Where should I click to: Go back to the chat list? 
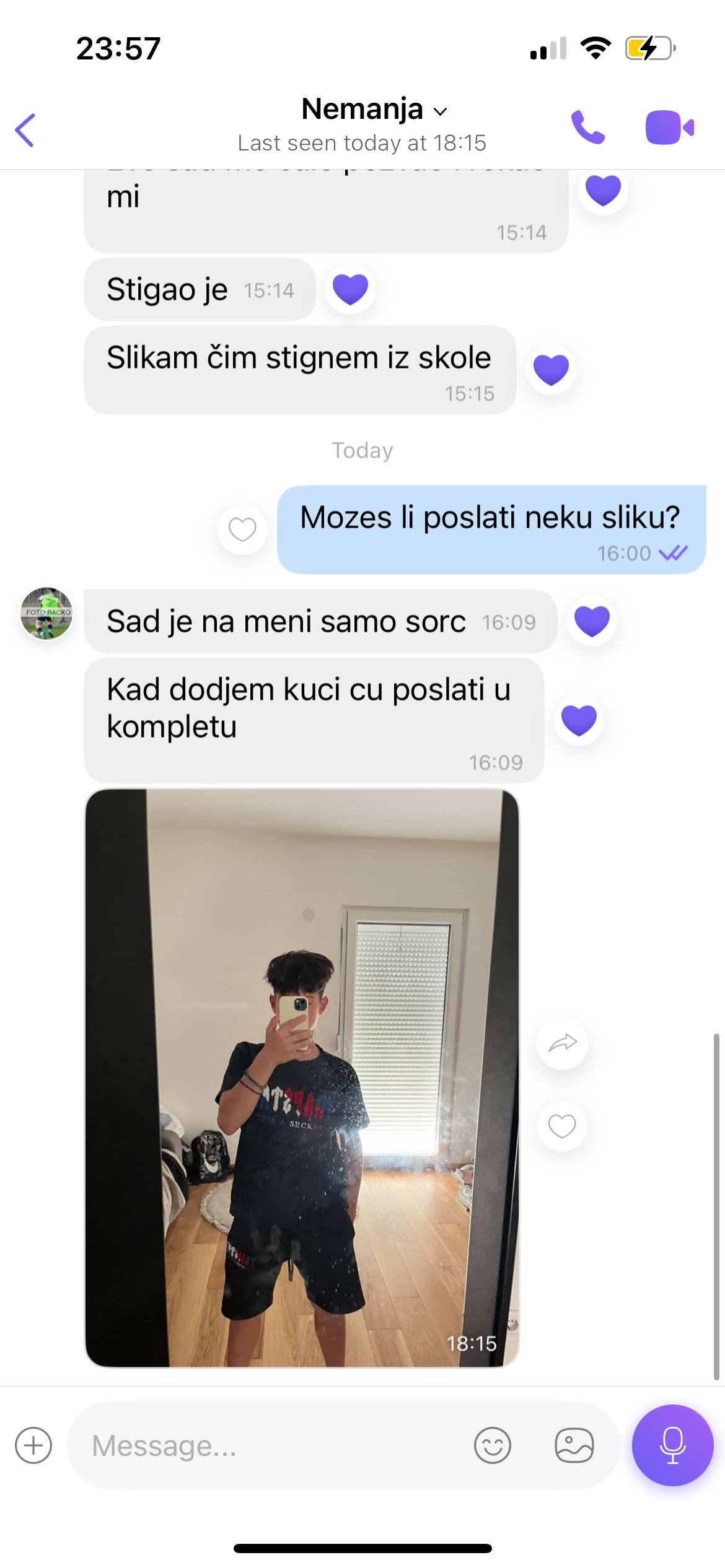click(x=25, y=130)
